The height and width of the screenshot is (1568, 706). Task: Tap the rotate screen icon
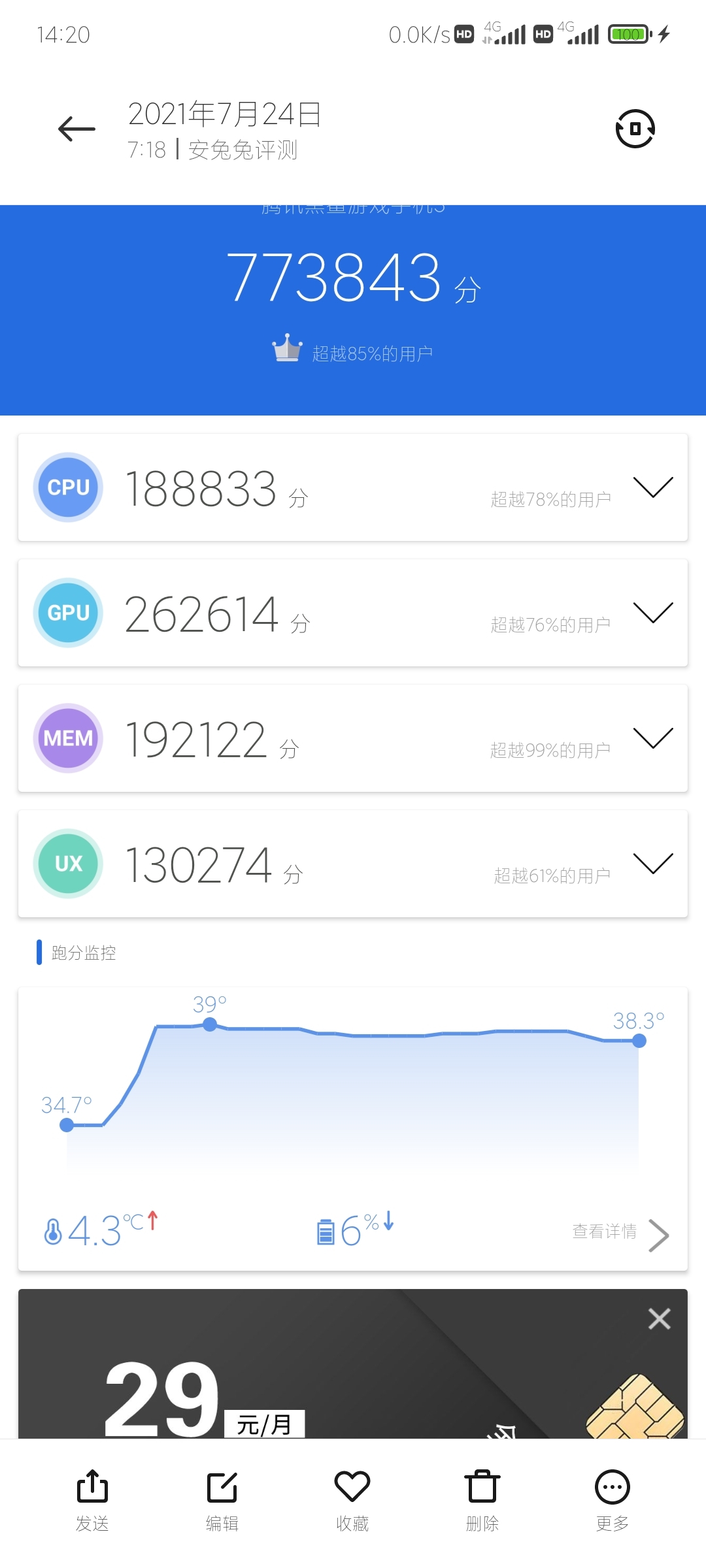pos(635,129)
